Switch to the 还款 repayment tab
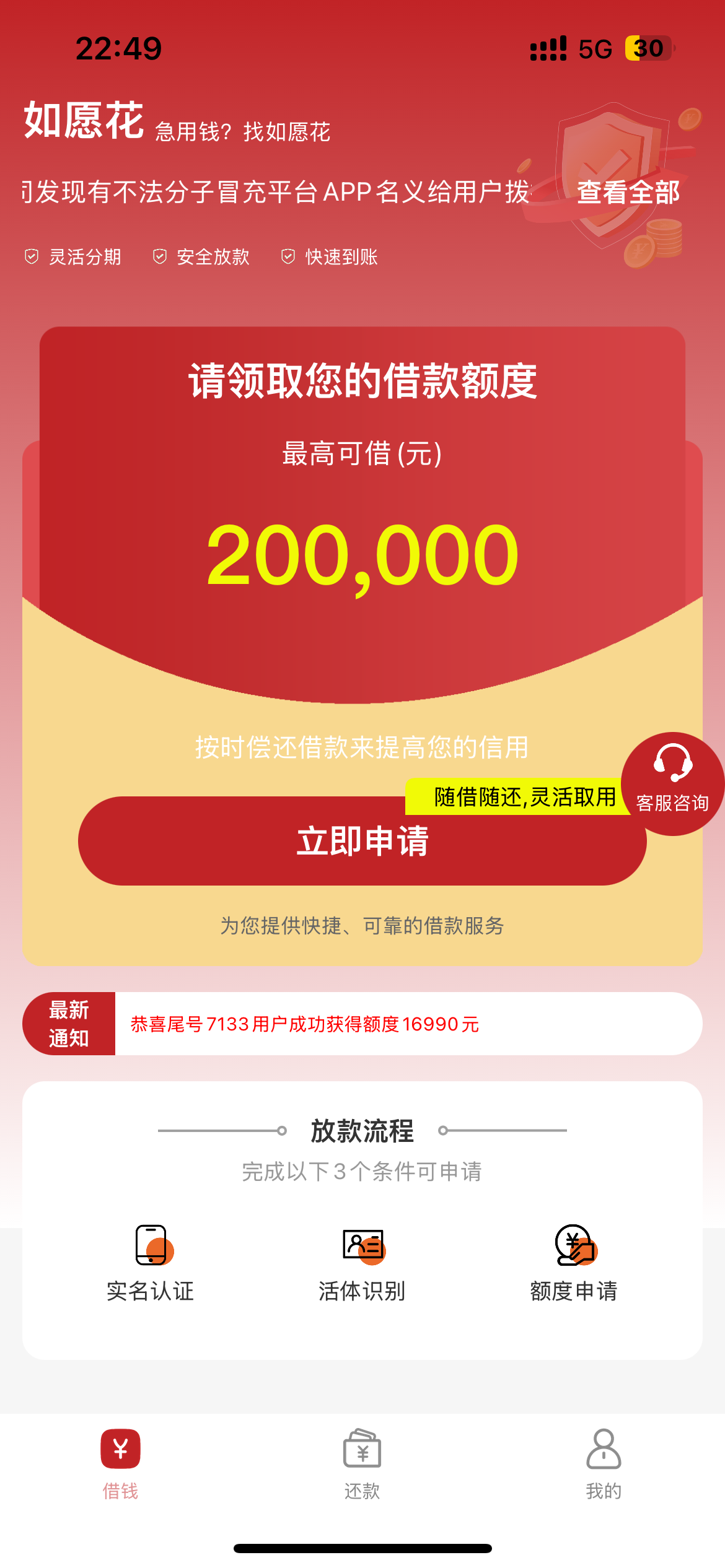The height and width of the screenshot is (1568, 725). click(362, 1465)
